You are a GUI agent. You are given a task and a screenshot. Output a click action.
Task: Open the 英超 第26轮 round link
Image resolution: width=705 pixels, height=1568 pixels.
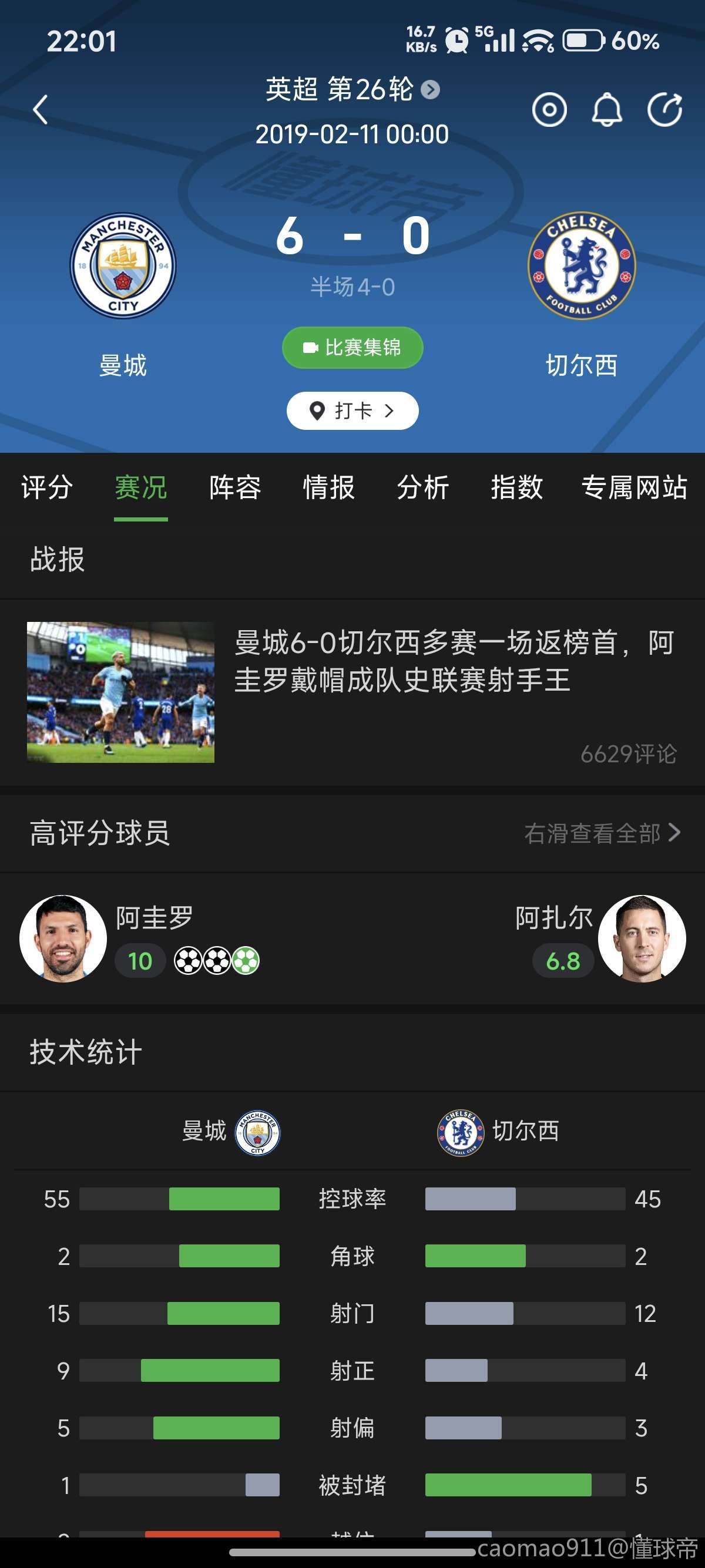(x=352, y=89)
